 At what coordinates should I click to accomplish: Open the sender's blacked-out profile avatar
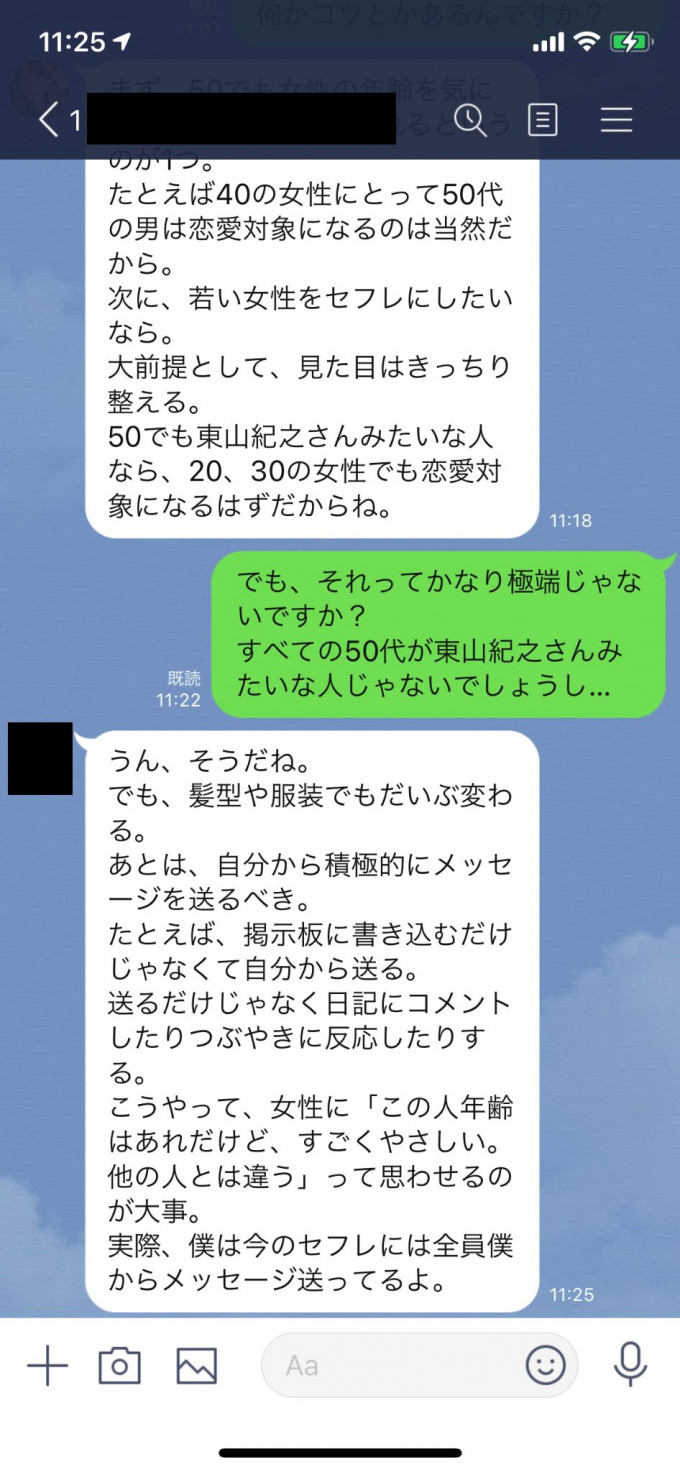[40, 759]
